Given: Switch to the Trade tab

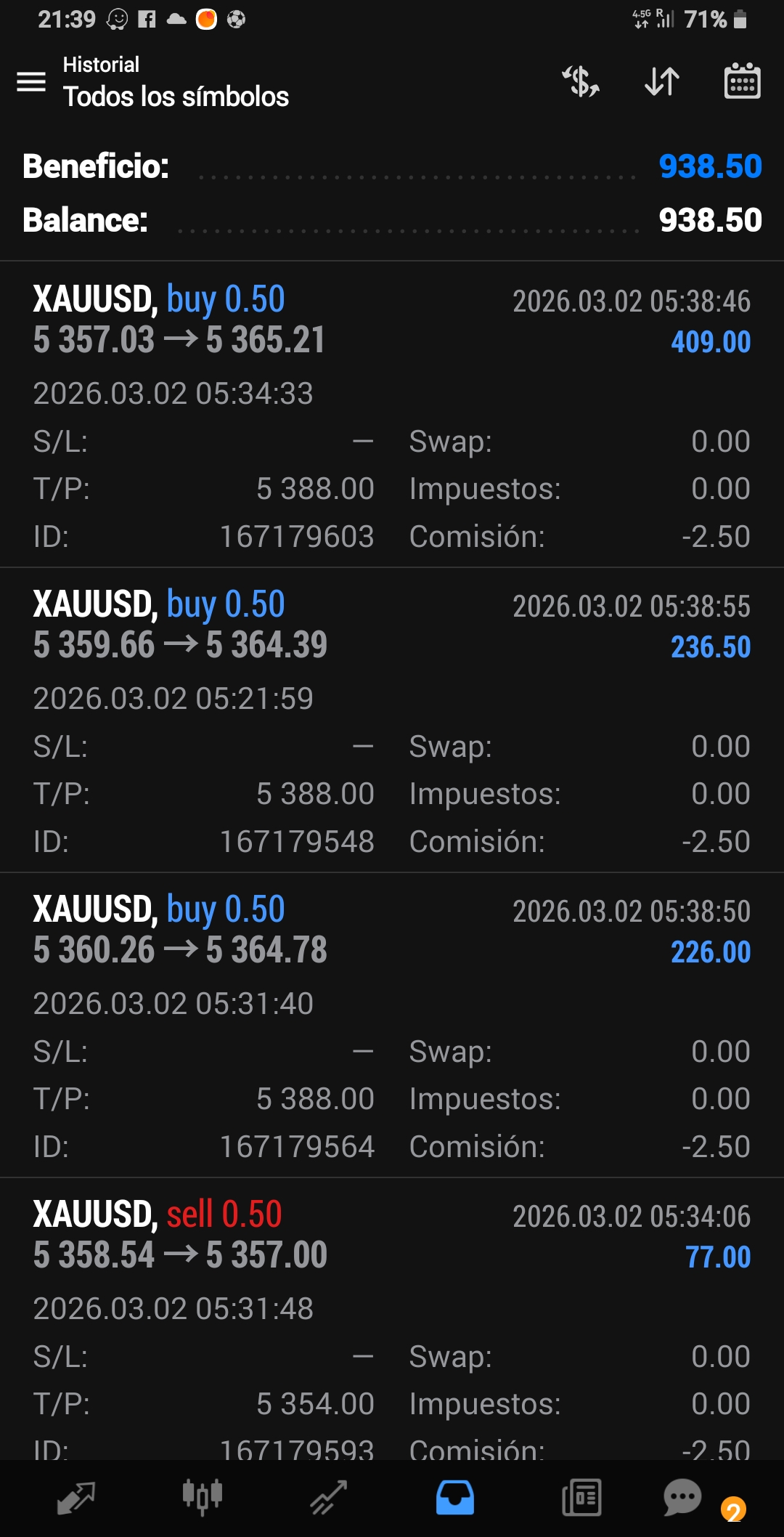Looking at the screenshot, I should pos(328,1498).
